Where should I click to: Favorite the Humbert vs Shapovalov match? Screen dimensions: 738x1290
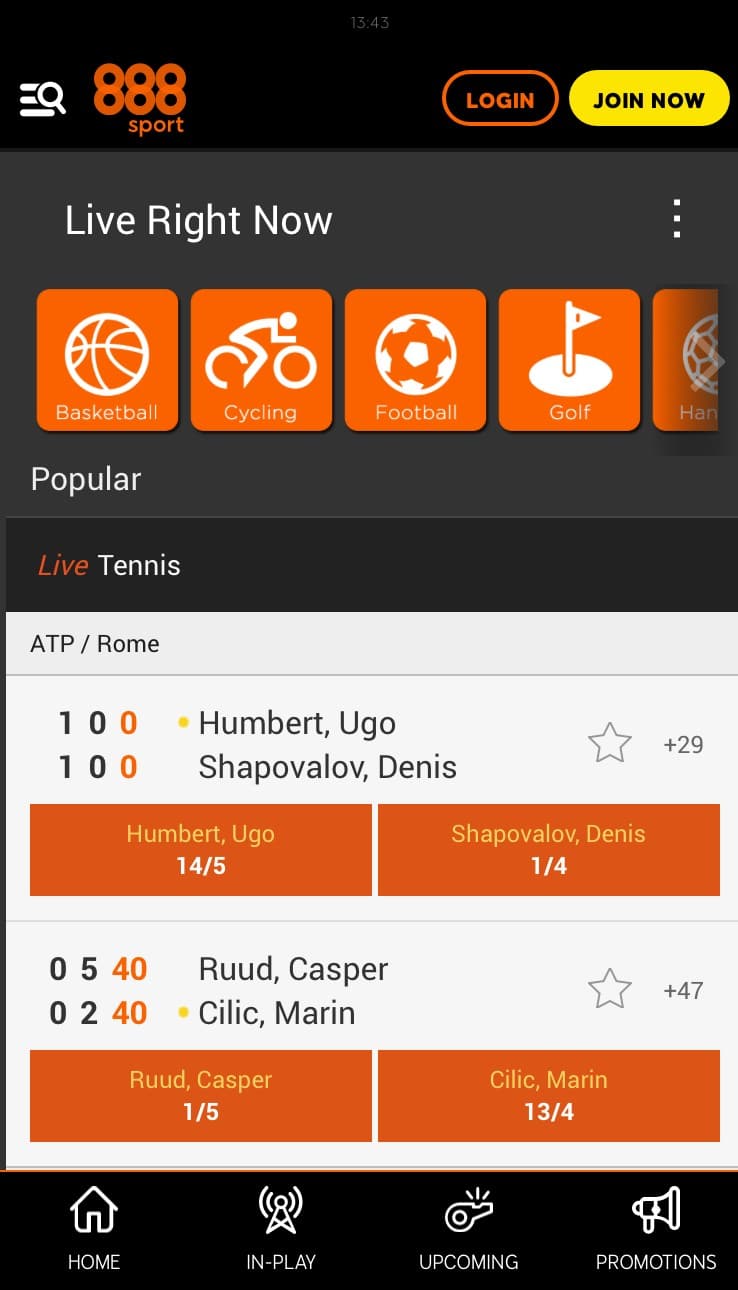point(610,743)
